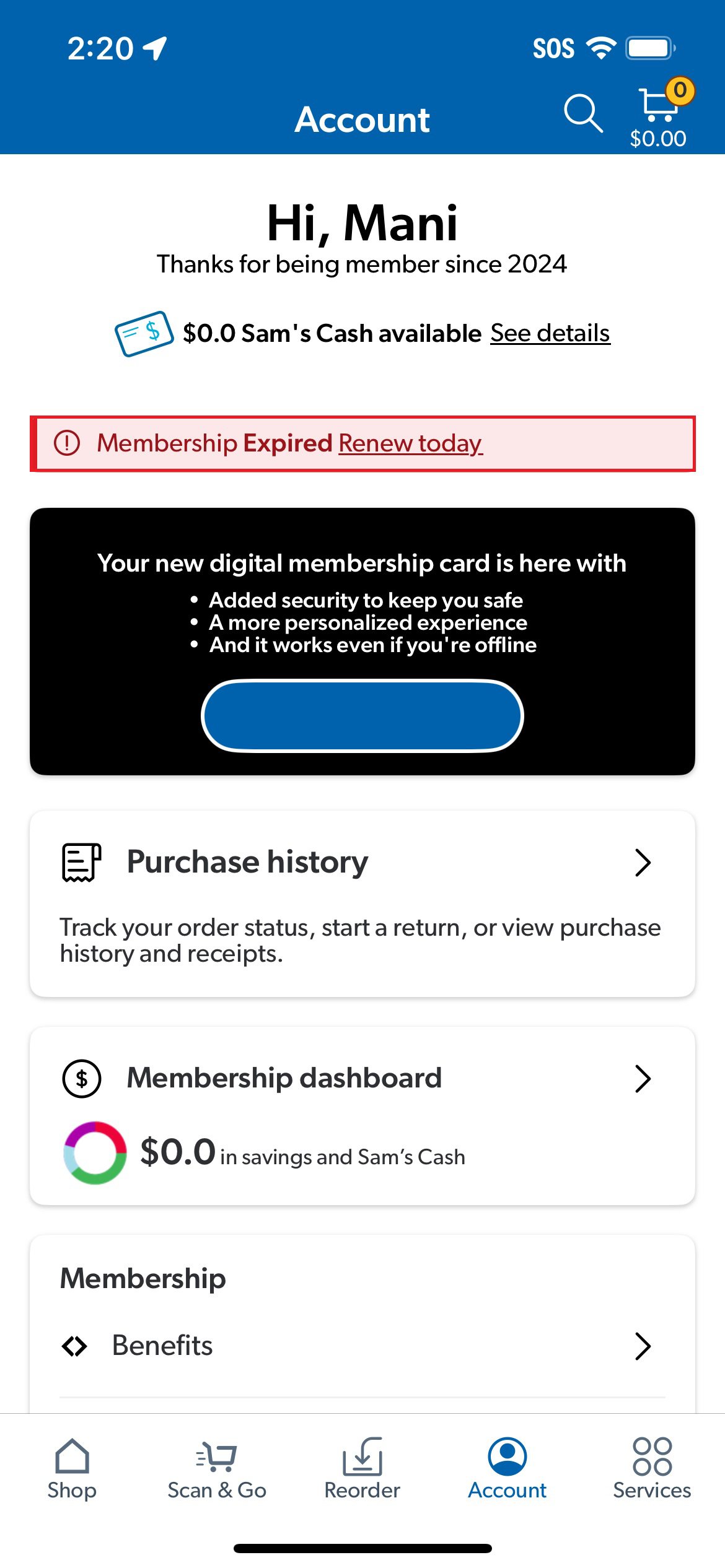Switch to the Shop tab
Viewport: 725px width, 1568px height.
(x=72, y=1469)
